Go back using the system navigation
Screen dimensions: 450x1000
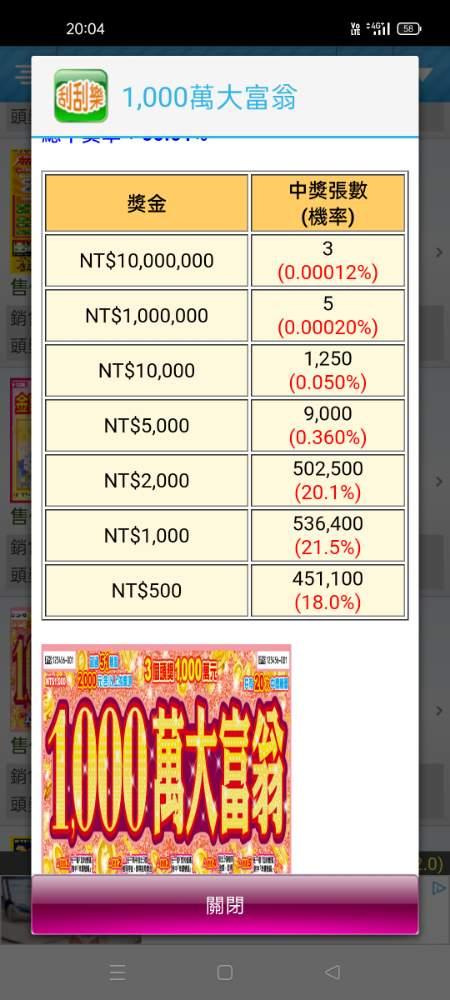(x=332, y=972)
